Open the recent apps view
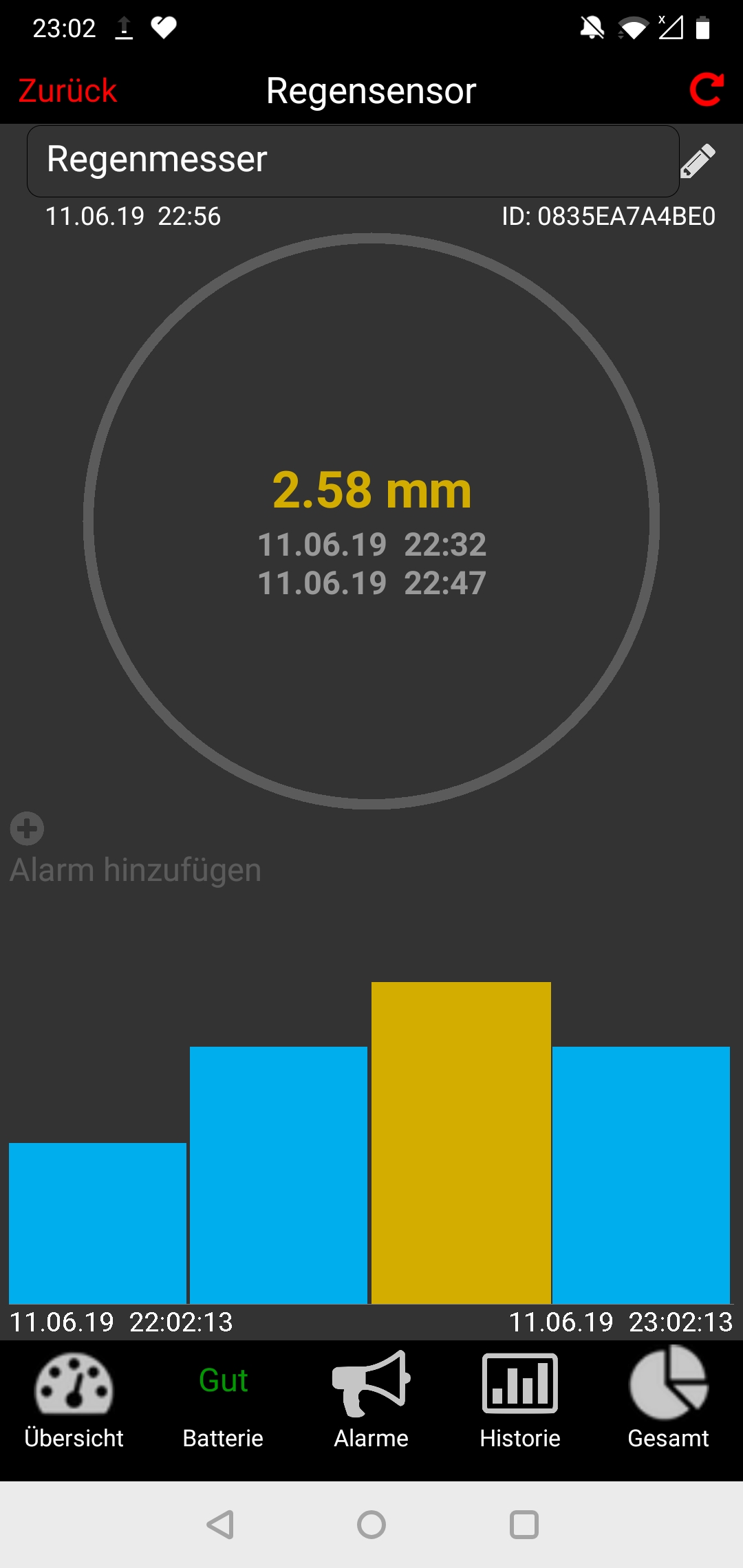This screenshot has height=1568, width=743. point(524,1525)
